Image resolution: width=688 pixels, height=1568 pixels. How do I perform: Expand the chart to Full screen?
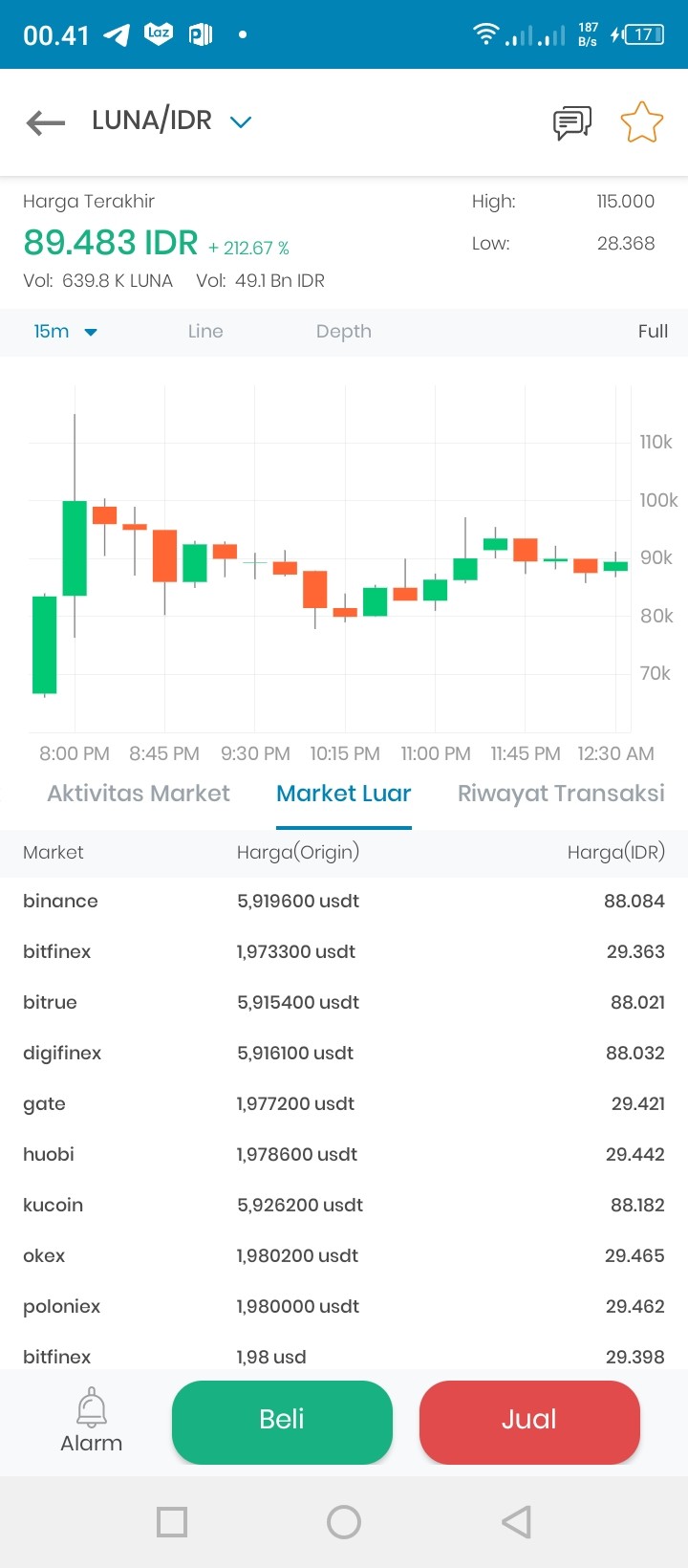[x=653, y=332]
